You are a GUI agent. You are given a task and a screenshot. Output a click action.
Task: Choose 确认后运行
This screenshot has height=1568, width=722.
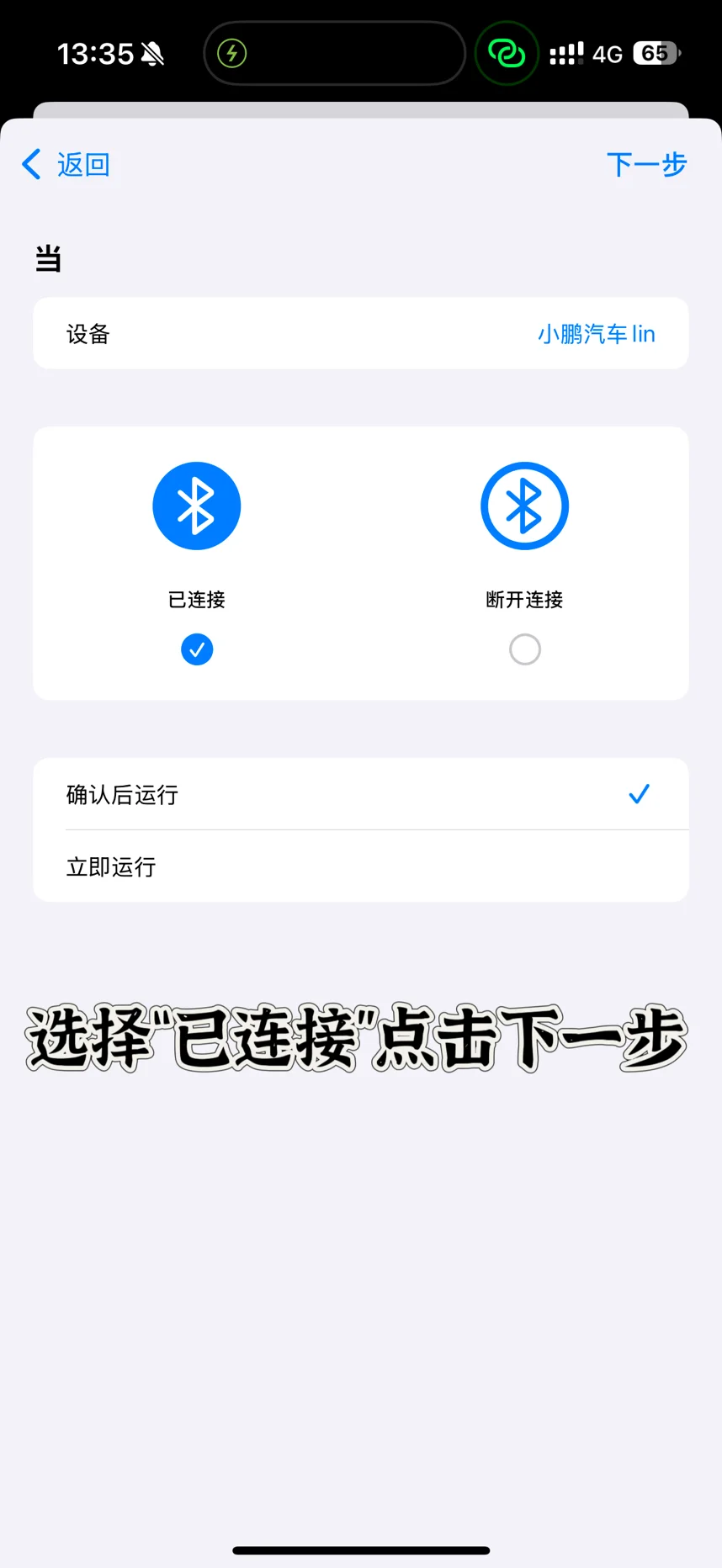click(361, 794)
